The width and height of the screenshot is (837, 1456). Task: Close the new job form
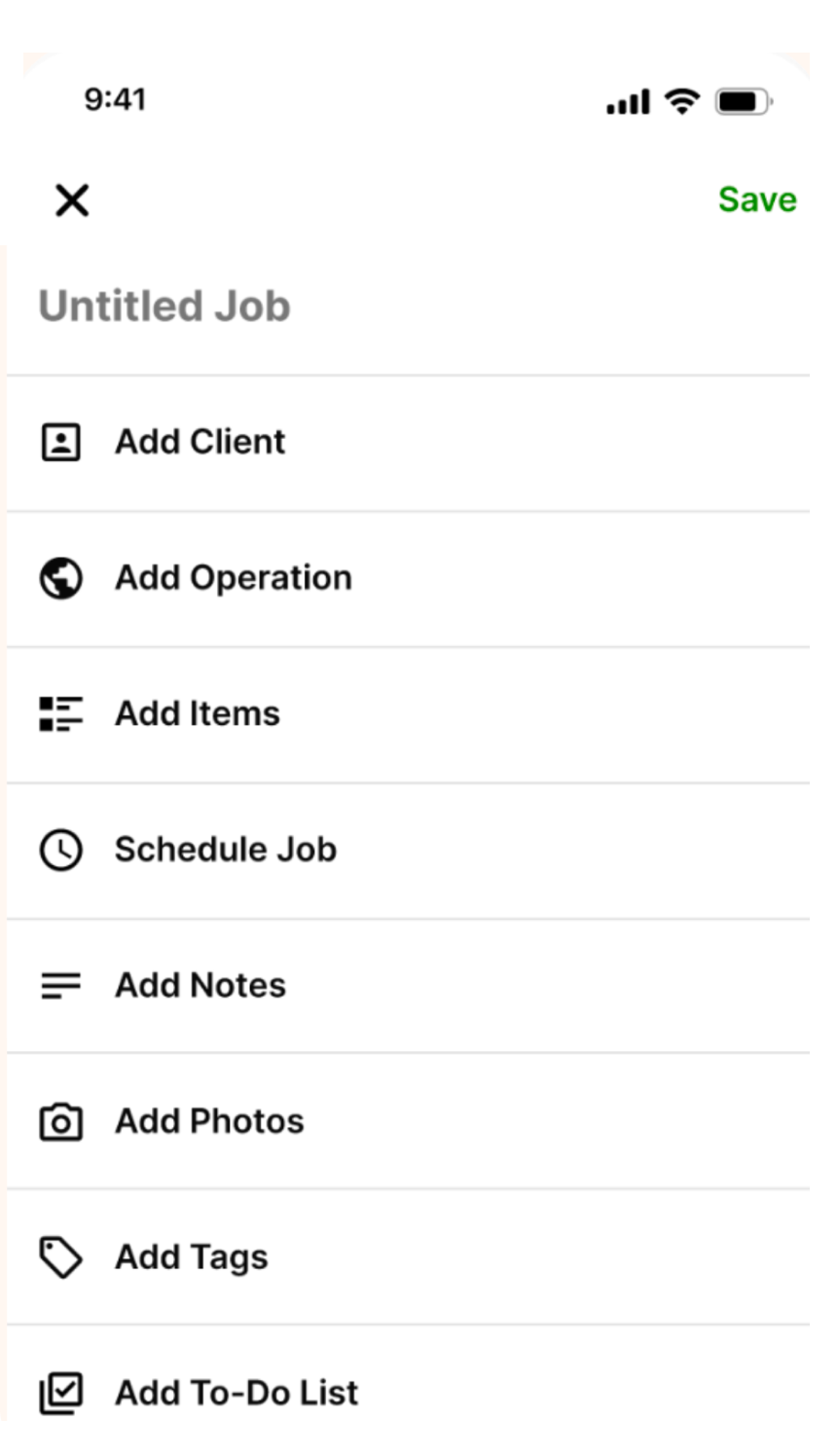point(72,200)
